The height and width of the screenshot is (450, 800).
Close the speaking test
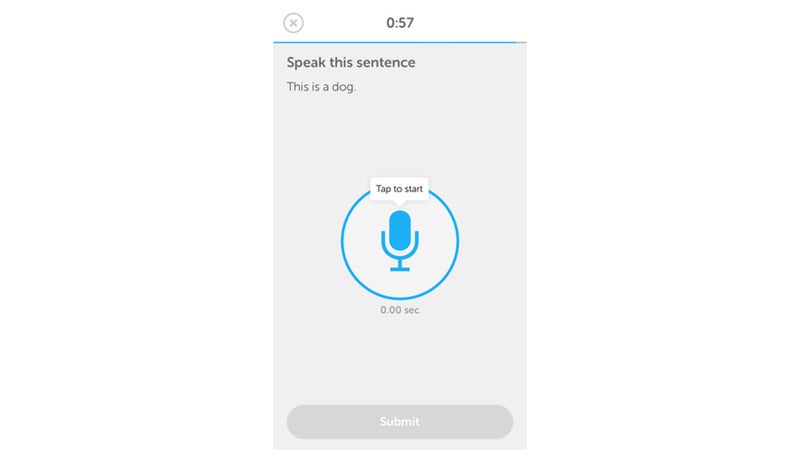[293, 23]
